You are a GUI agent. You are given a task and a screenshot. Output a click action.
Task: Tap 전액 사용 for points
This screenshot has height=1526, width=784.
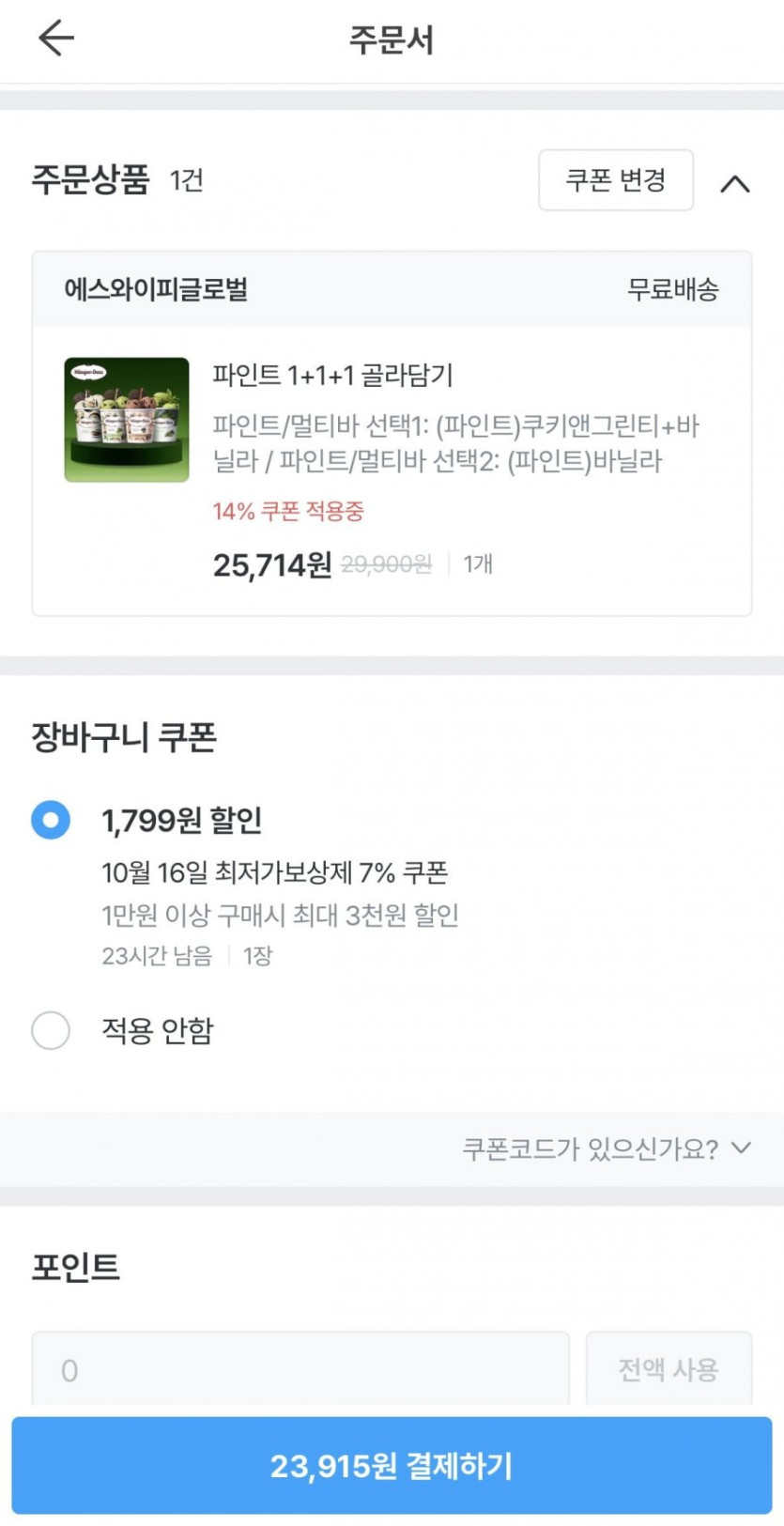click(x=669, y=1369)
